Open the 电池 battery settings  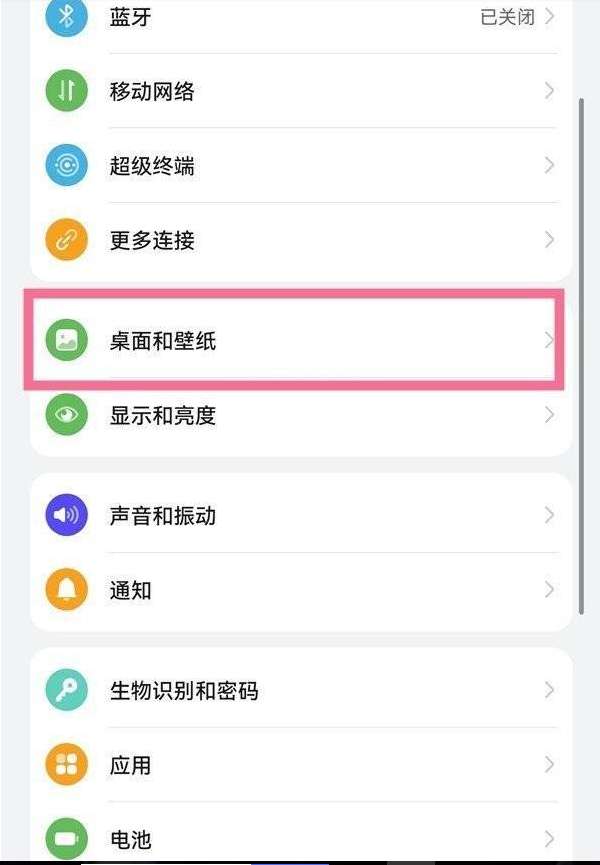[300, 838]
